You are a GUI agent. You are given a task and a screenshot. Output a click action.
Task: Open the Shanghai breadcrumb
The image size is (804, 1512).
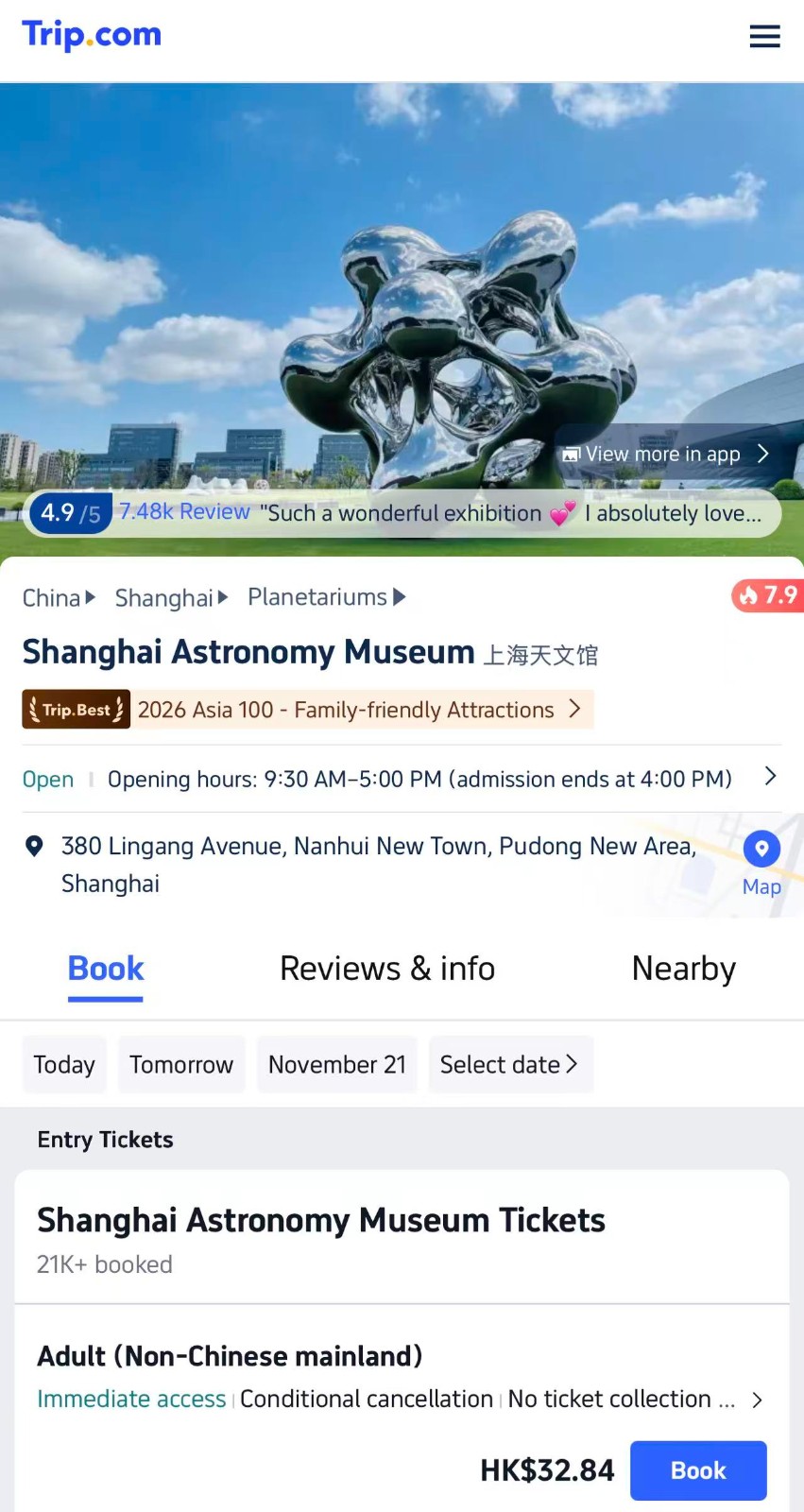tap(170, 598)
